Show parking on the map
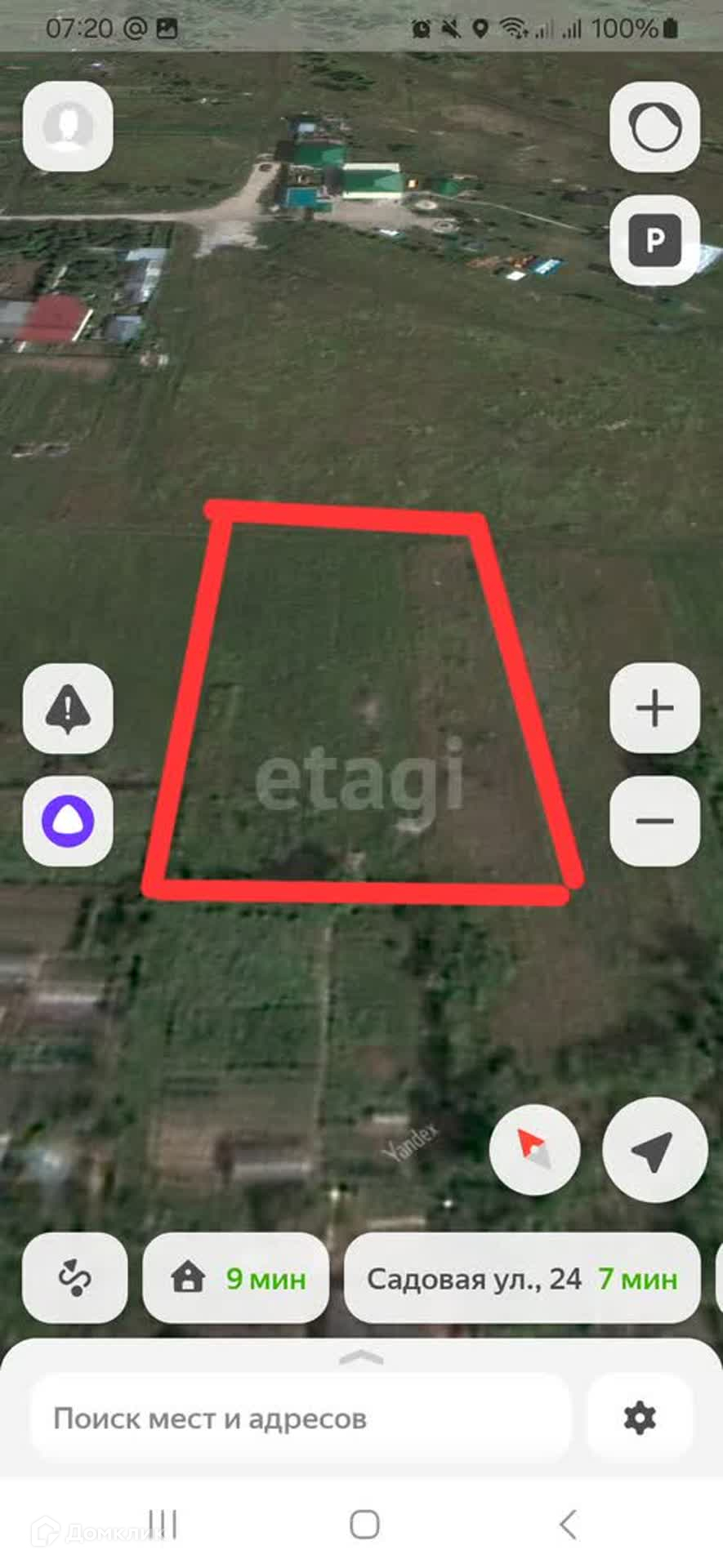 pos(654,240)
